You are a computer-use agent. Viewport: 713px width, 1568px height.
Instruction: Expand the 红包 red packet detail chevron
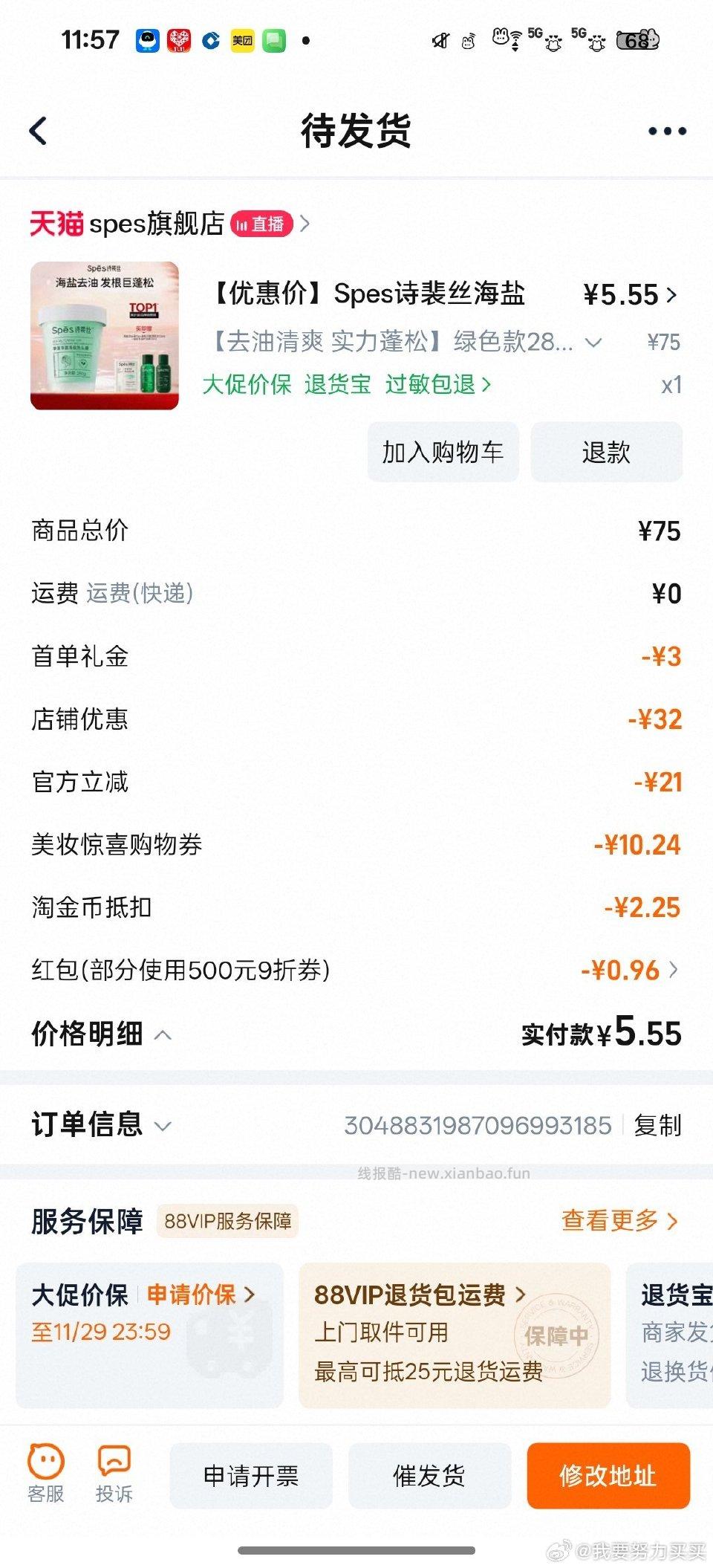pyautogui.click(x=672, y=970)
